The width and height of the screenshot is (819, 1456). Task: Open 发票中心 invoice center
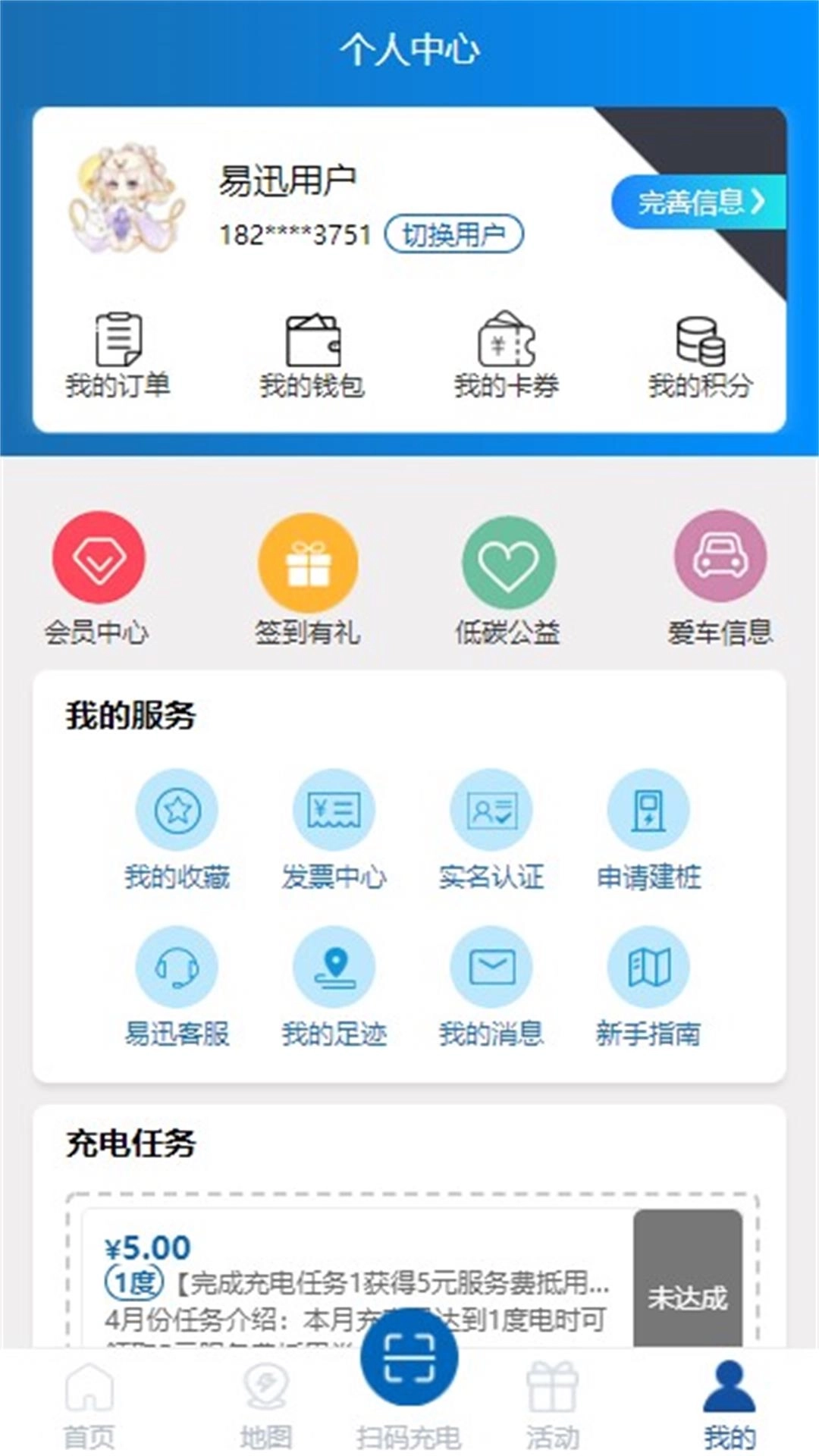click(x=334, y=810)
